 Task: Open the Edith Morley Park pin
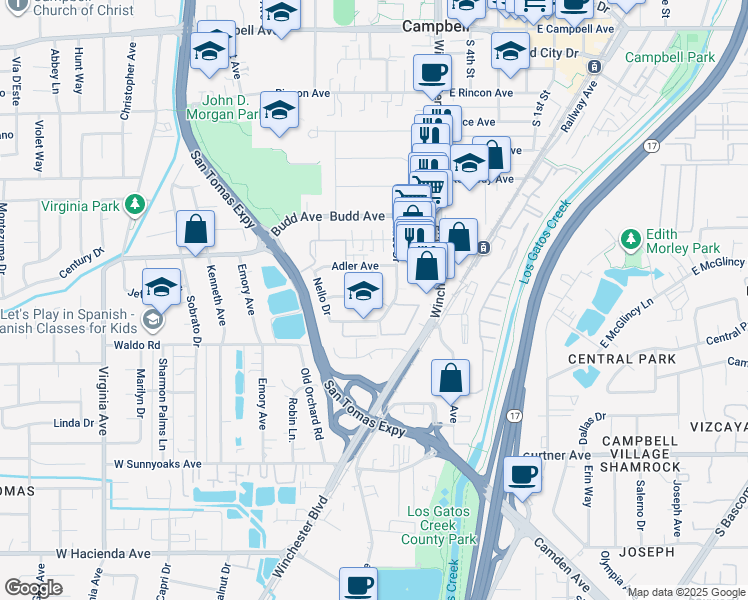tap(631, 240)
